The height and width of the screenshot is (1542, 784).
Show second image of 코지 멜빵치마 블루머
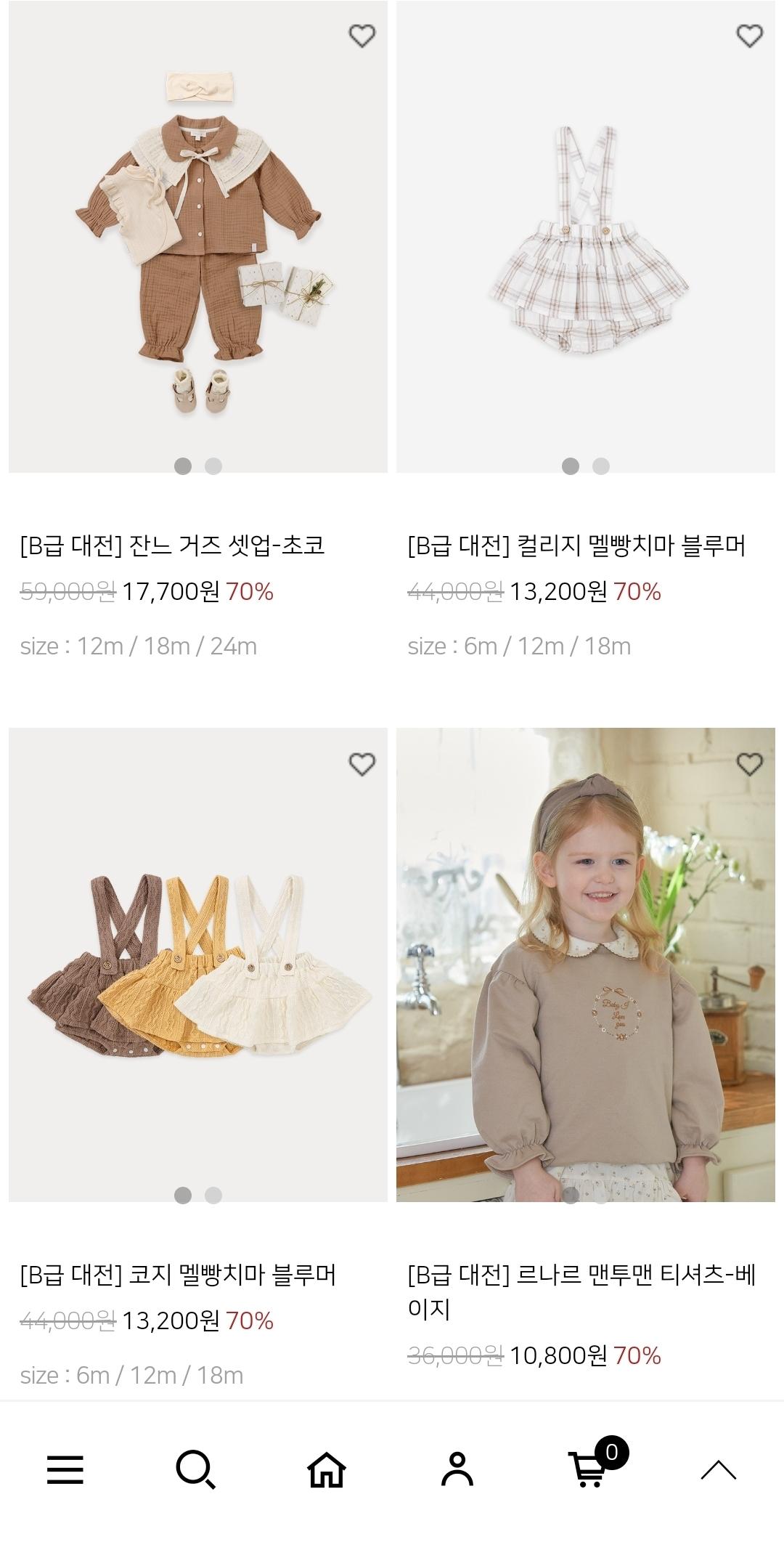213,1195
